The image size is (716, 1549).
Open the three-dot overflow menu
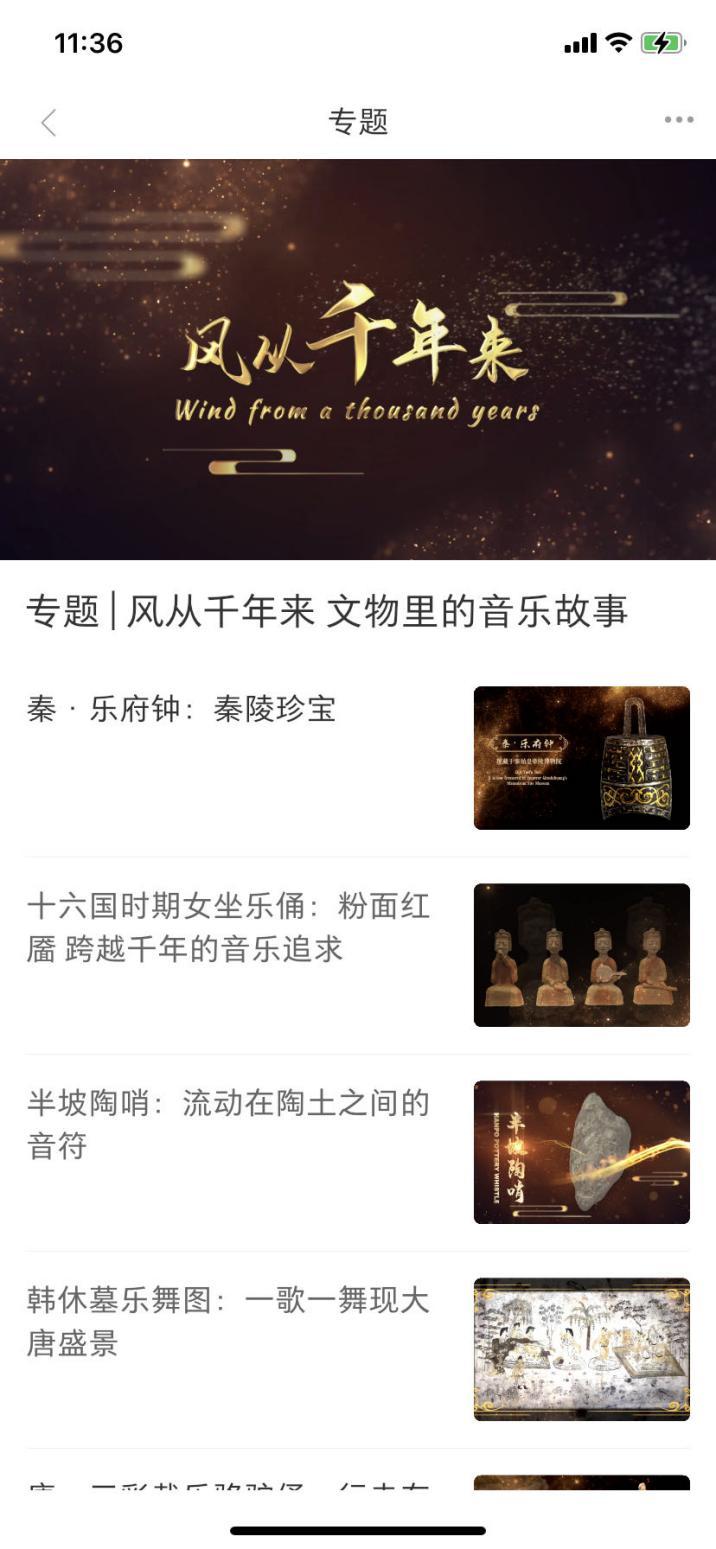(678, 120)
